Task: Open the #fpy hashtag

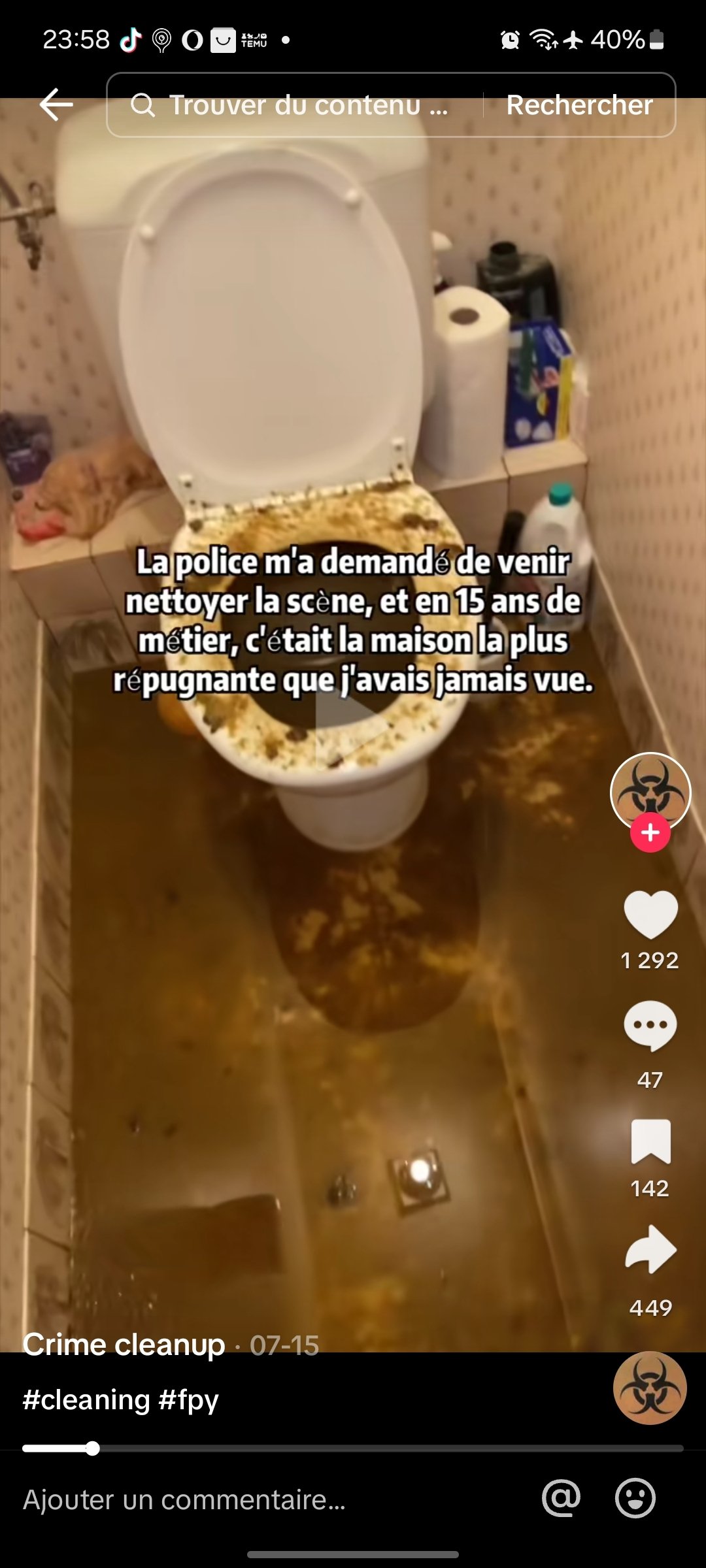Action: pyautogui.click(x=188, y=1400)
